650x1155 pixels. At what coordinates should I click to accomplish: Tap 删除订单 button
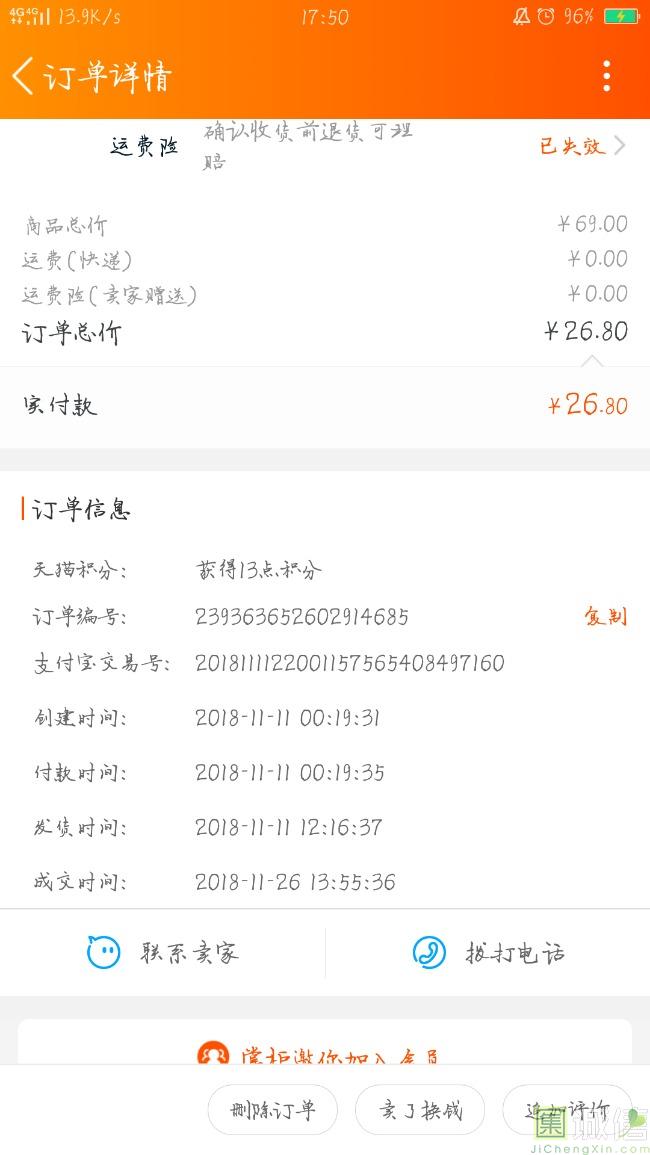[273, 1109]
